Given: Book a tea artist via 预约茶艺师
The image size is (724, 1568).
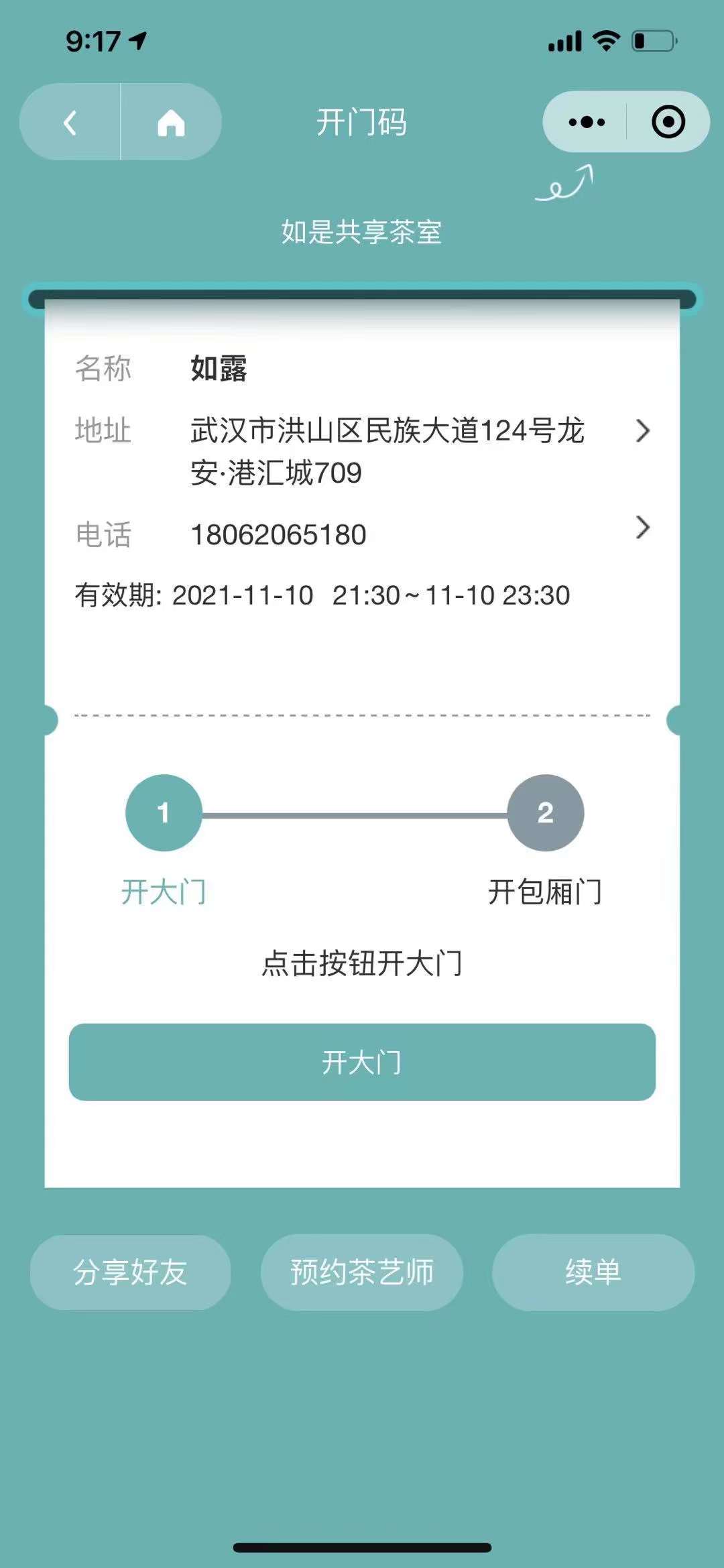Looking at the screenshot, I should point(362,1272).
